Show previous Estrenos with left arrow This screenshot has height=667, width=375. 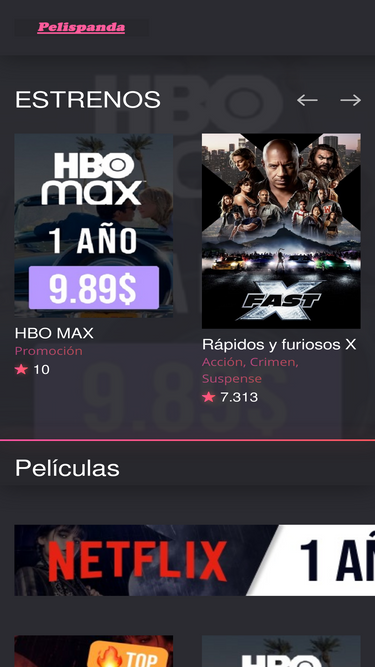(x=307, y=100)
